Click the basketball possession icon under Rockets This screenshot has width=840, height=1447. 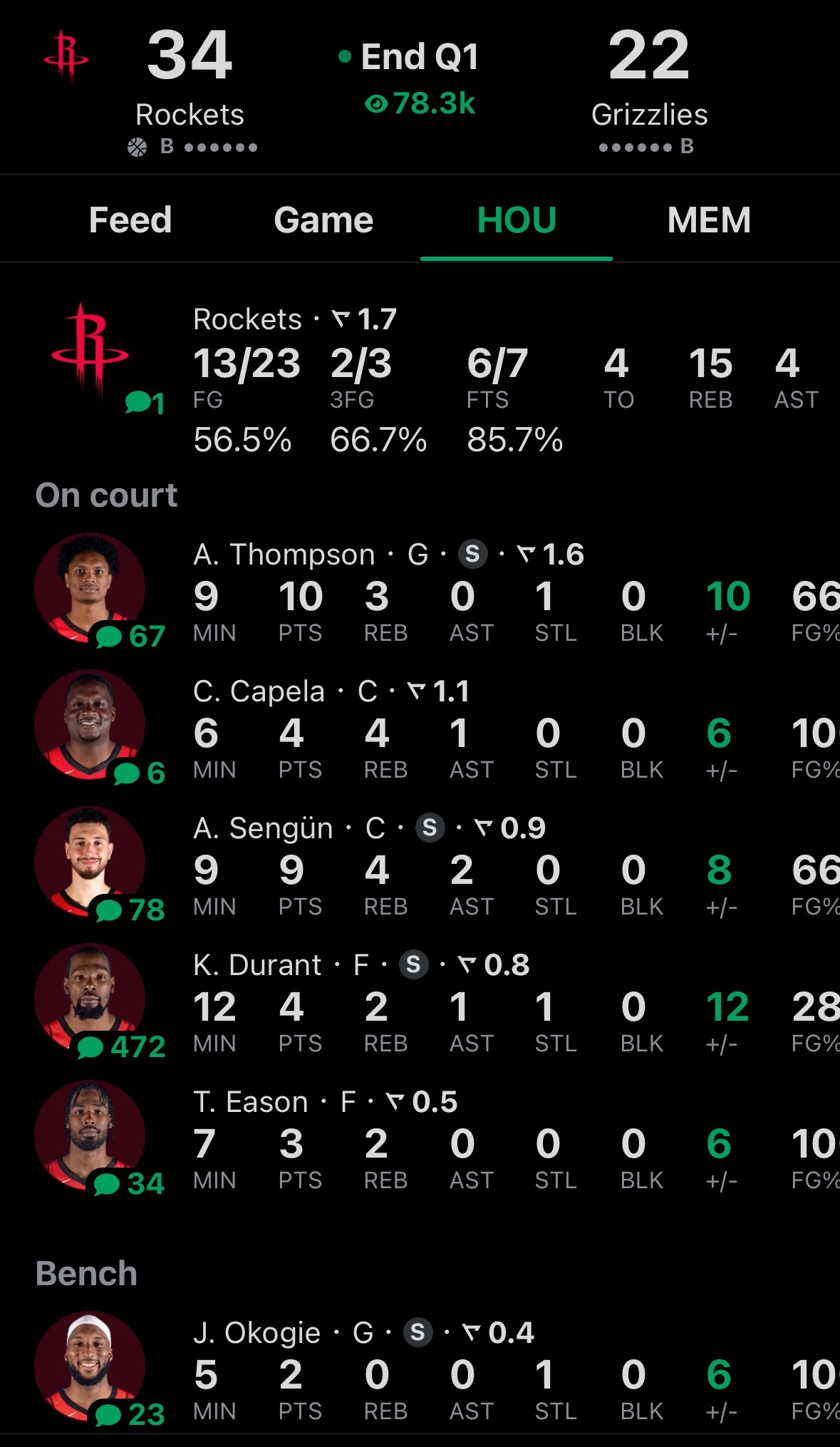pos(135,148)
